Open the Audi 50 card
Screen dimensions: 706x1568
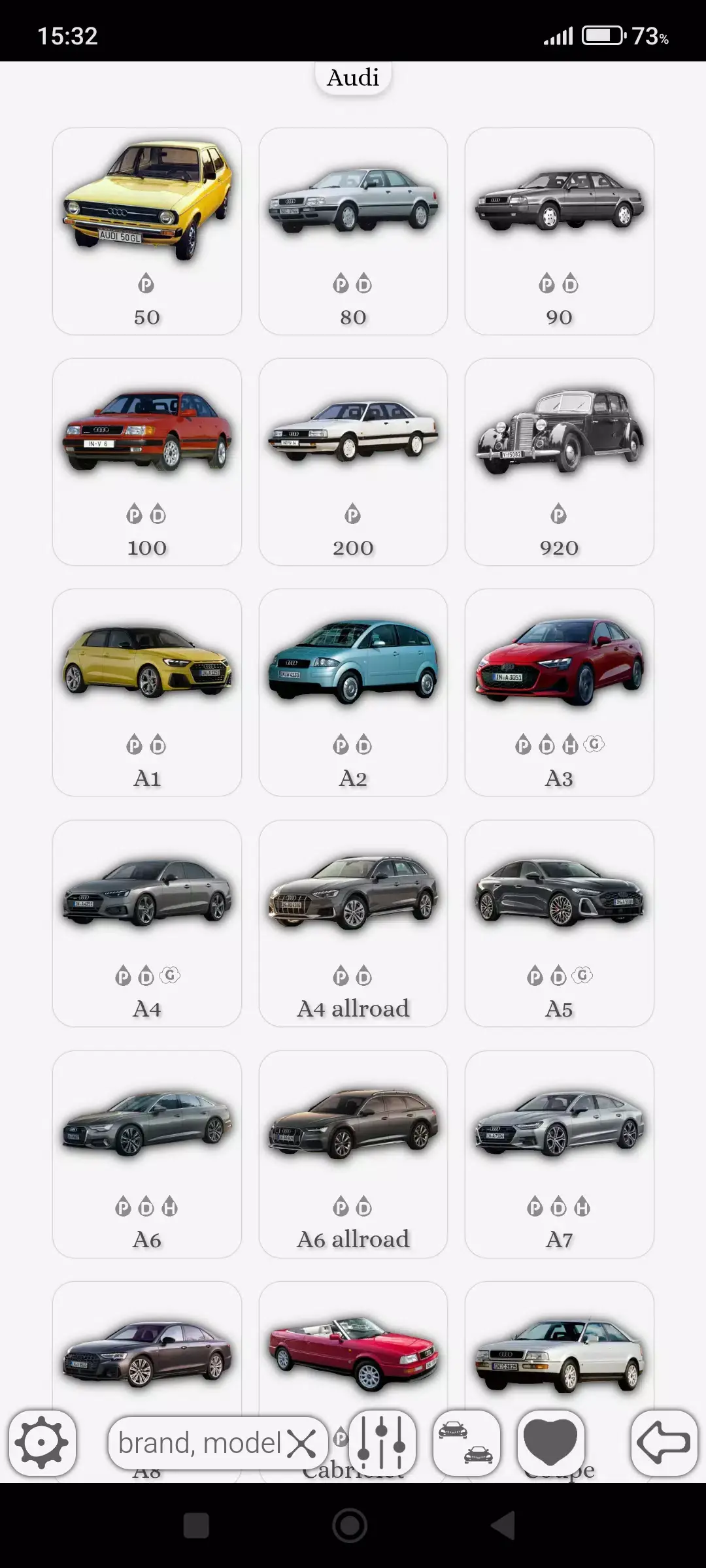click(x=147, y=231)
